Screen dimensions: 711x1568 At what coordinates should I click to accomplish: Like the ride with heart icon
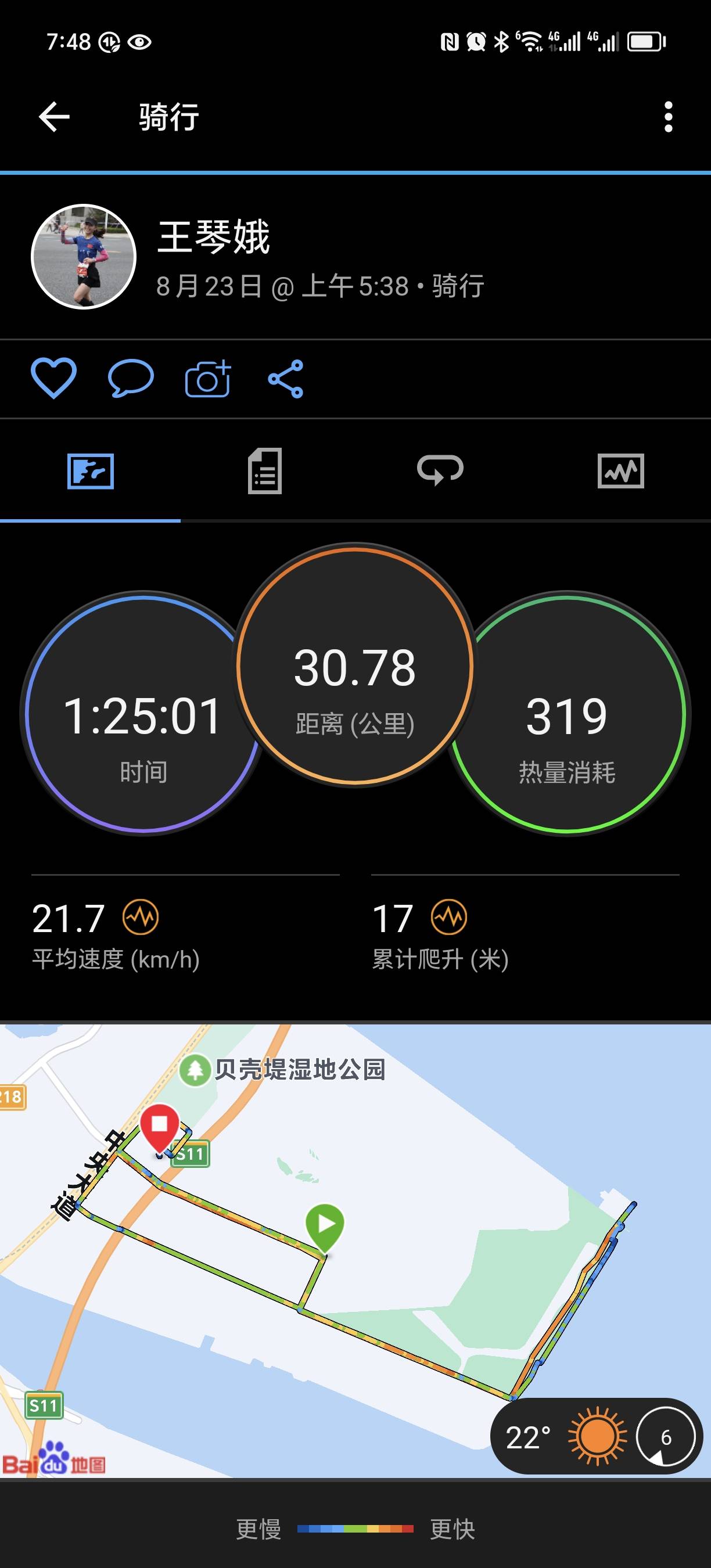point(55,378)
